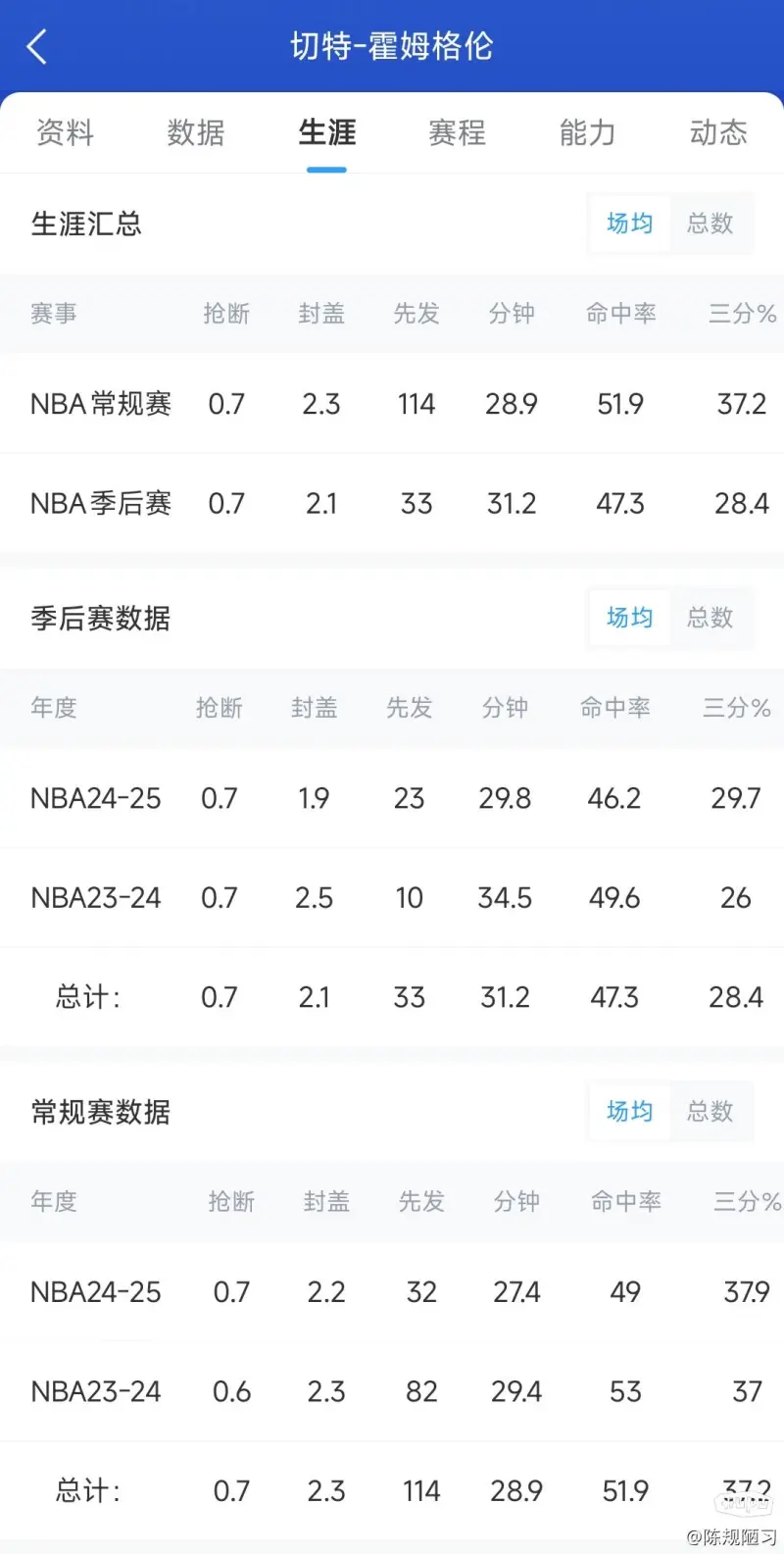Open the 数据 tab

click(x=196, y=132)
